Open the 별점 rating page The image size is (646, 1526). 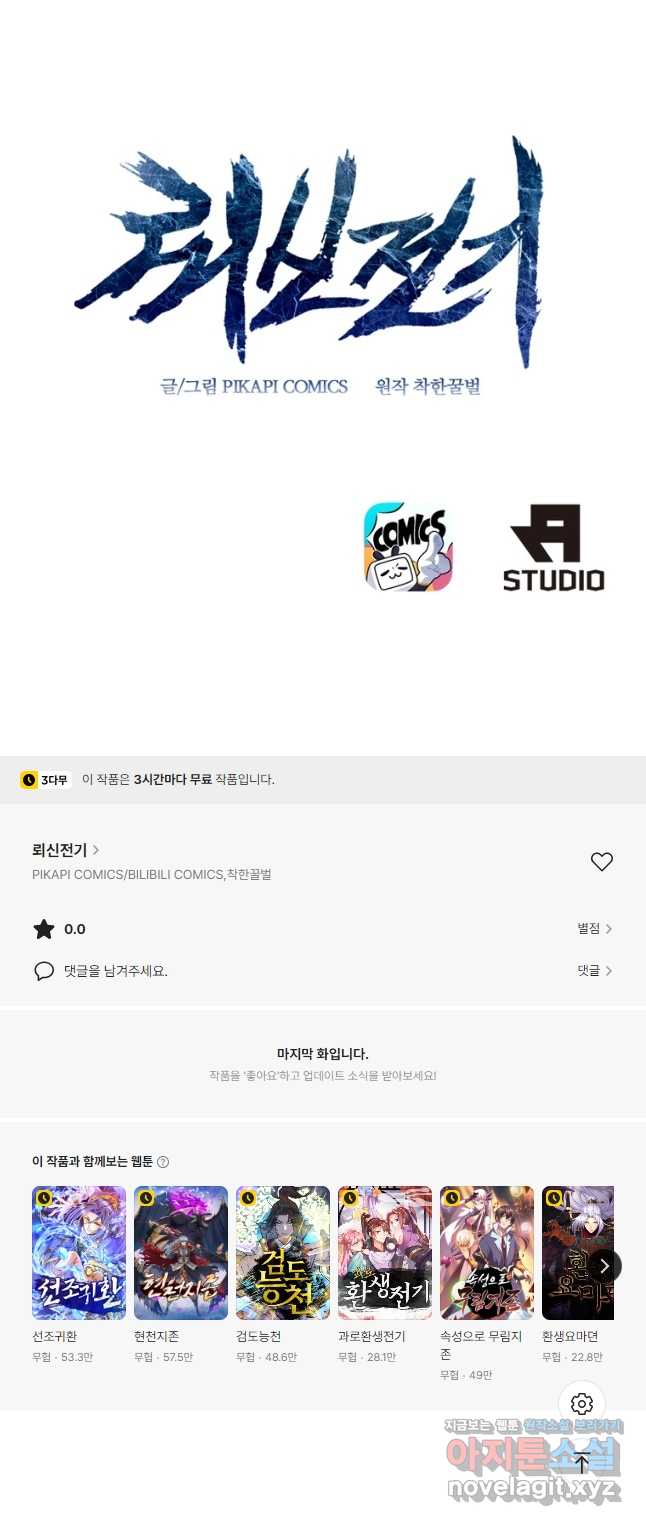pyautogui.click(x=594, y=929)
